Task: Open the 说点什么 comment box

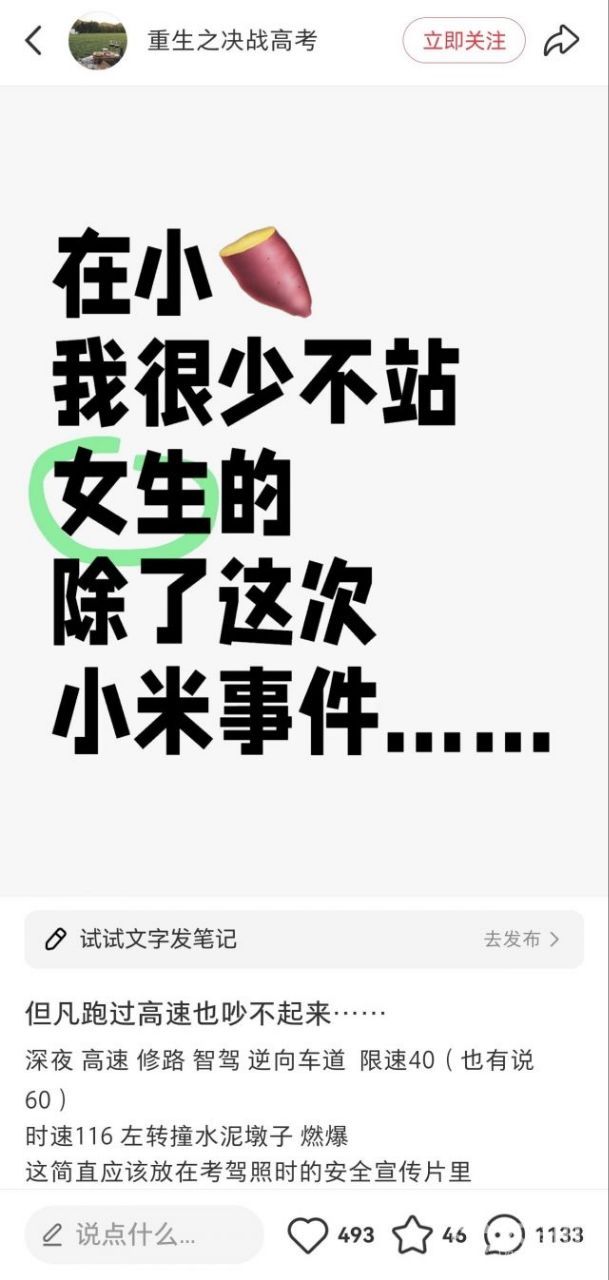Action: (144, 1235)
